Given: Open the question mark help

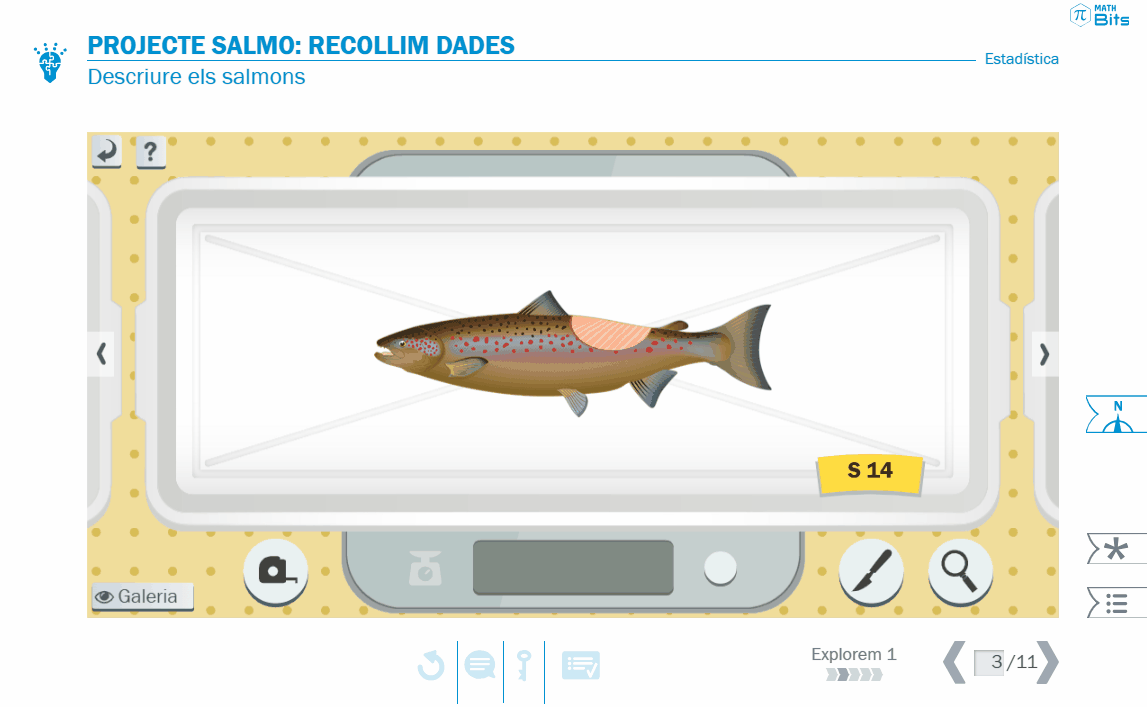Looking at the screenshot, I should pyautogui.click(x=150, y=152).
